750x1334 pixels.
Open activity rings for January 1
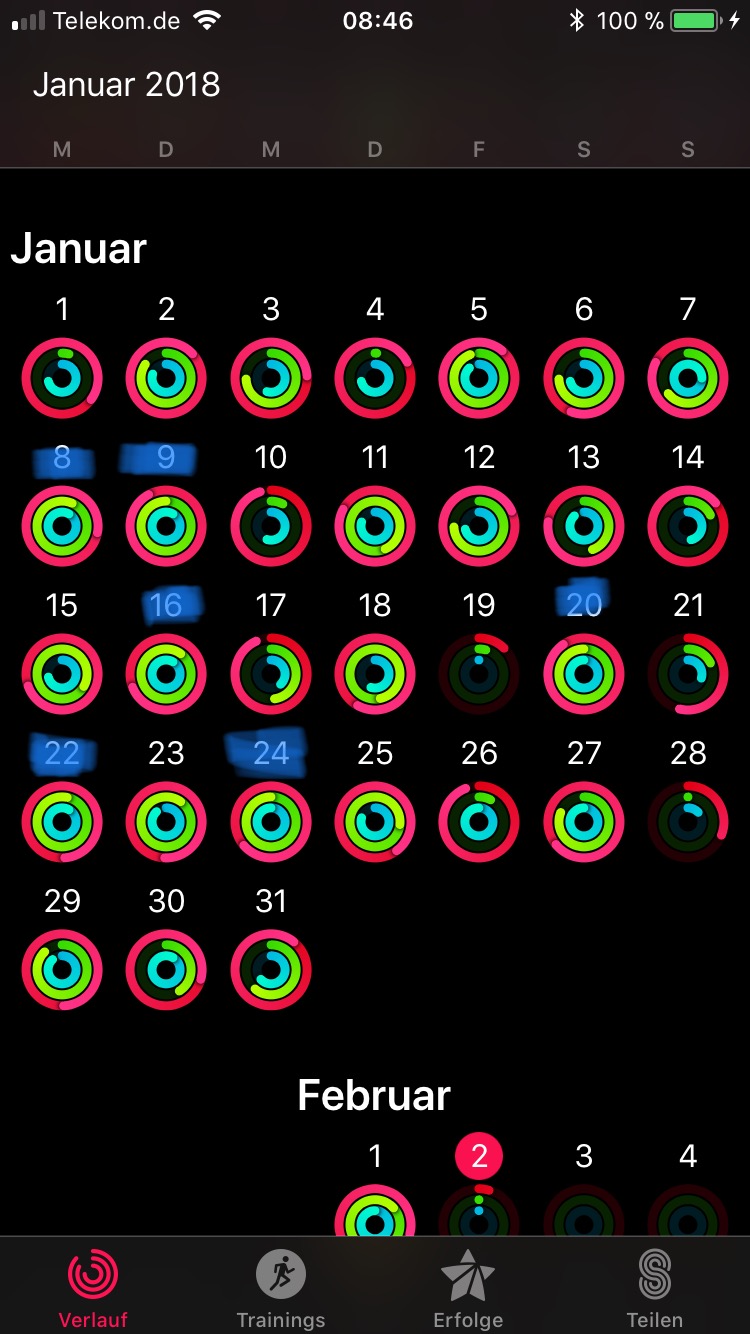click(x=62, y=378)
